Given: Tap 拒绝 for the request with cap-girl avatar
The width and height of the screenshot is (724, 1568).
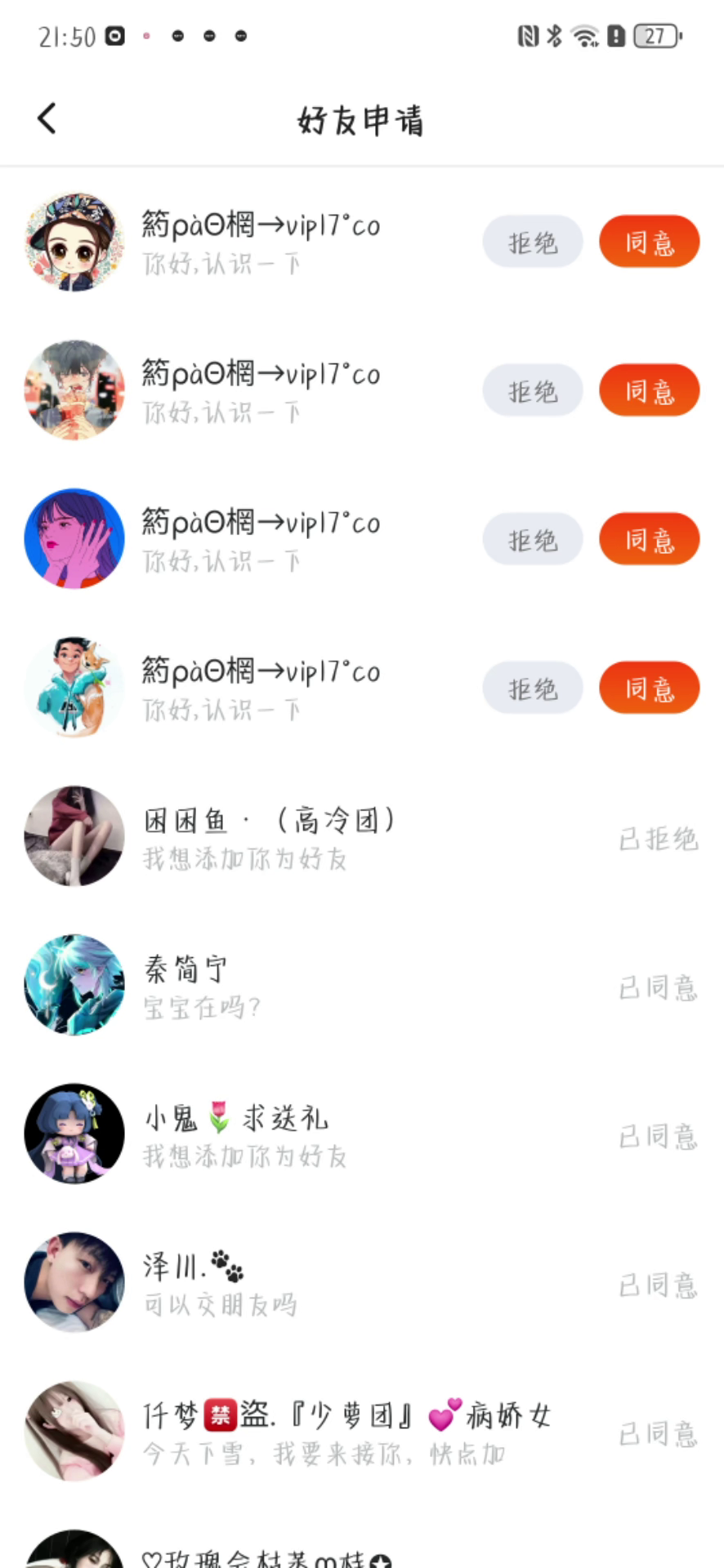Looking at the screenshot, I should (532, 243).
